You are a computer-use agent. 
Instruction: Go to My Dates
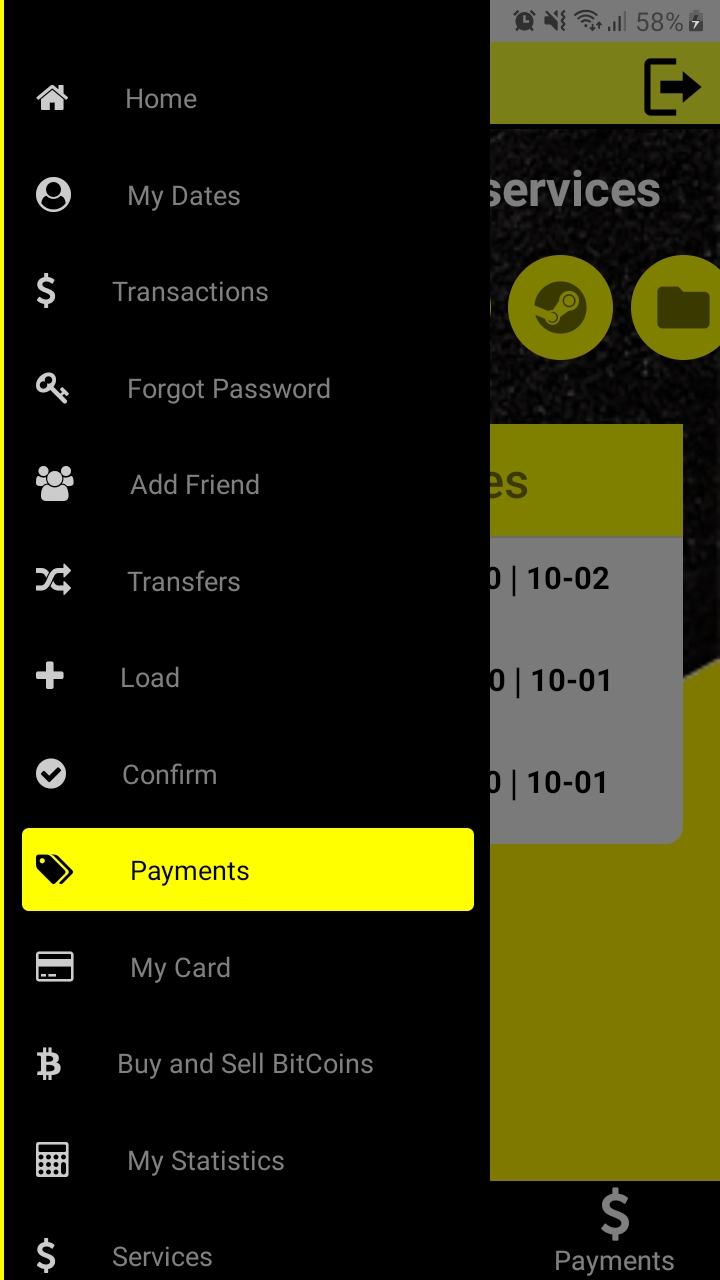[248, 195]
